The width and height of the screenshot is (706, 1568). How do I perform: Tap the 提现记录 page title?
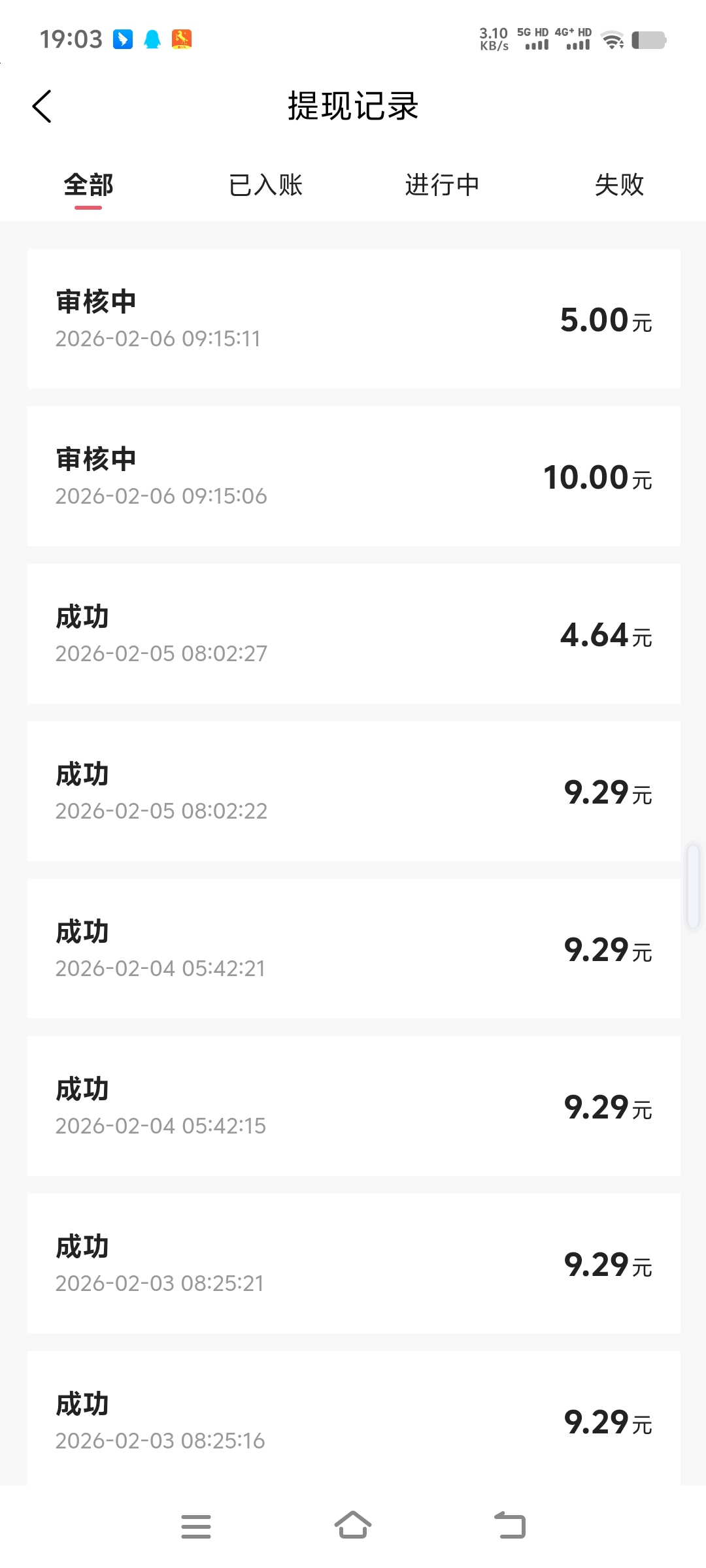click(353, 107)
